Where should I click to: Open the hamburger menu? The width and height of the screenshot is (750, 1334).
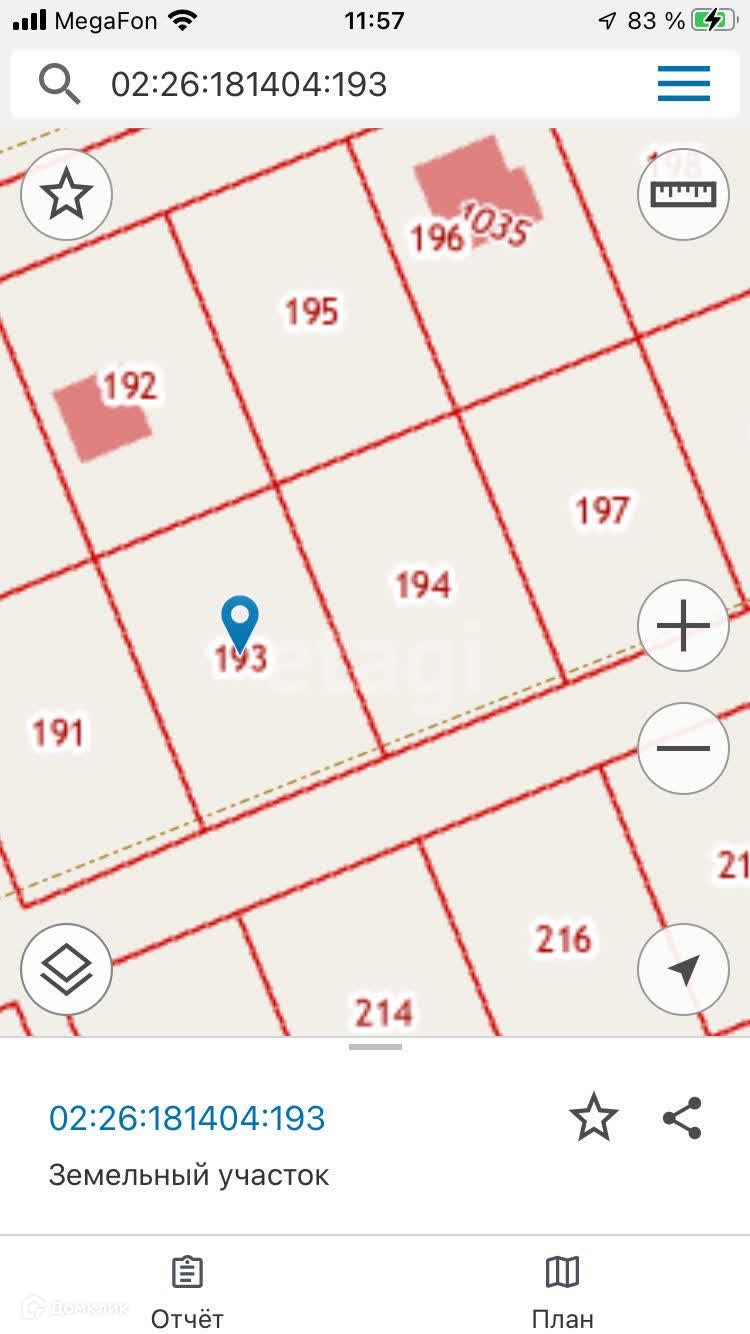click(684, 84)
